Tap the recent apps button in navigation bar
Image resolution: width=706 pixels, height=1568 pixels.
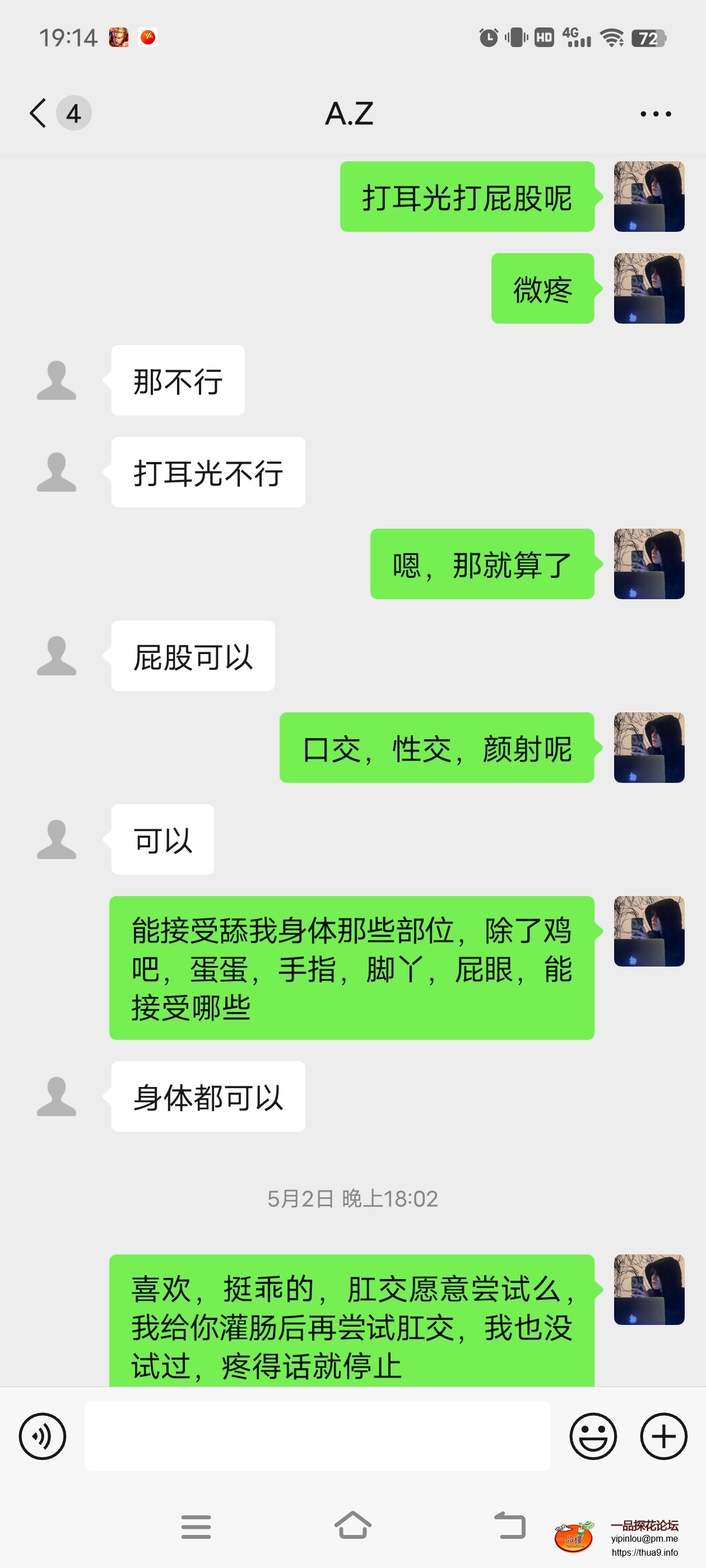[x=196, y=1526]
